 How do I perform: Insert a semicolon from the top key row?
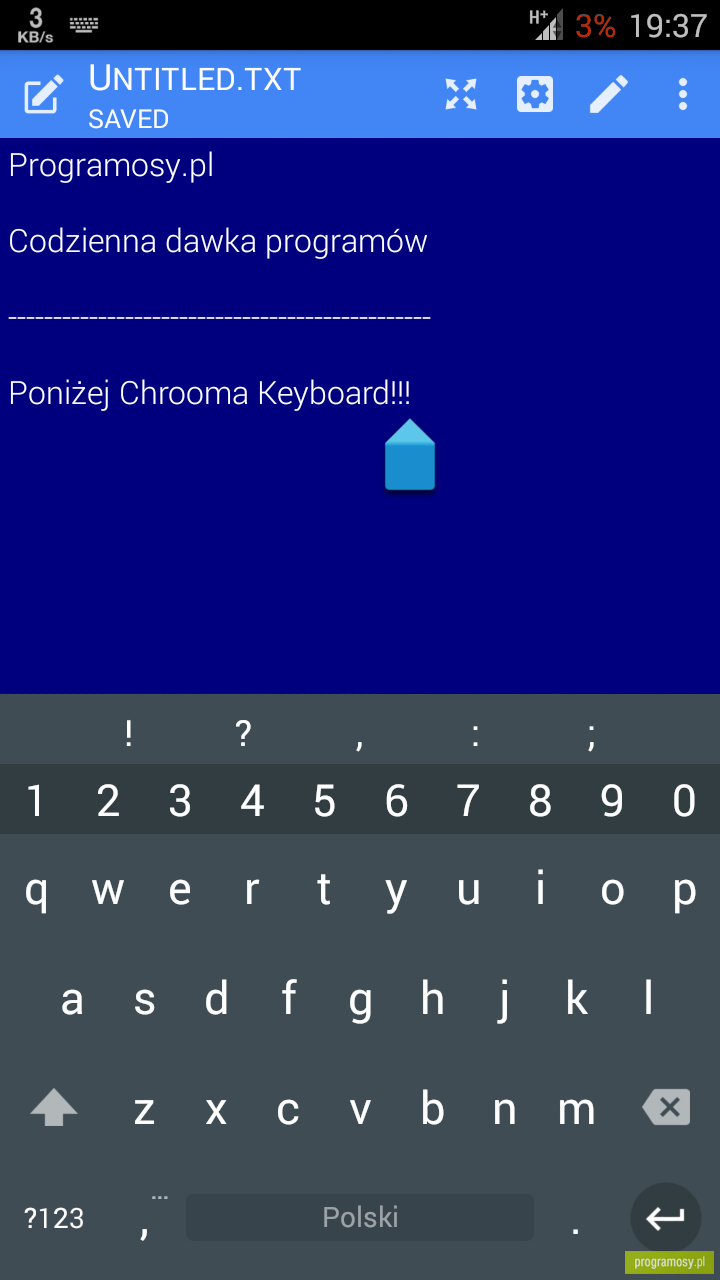pyautogui.click(x=592, y=736)
